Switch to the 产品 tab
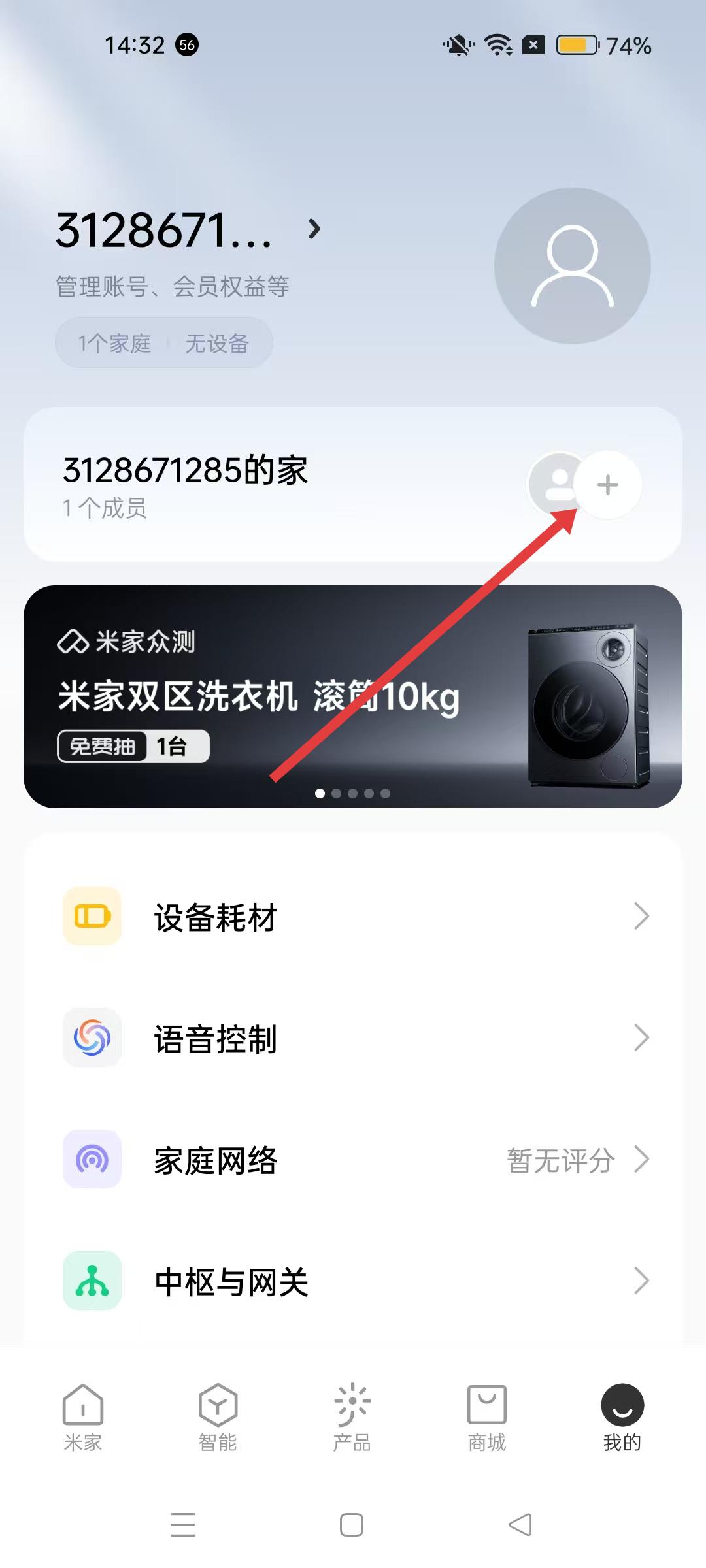The width and height of the screenshot is (706, 1568). [352, 1416]
